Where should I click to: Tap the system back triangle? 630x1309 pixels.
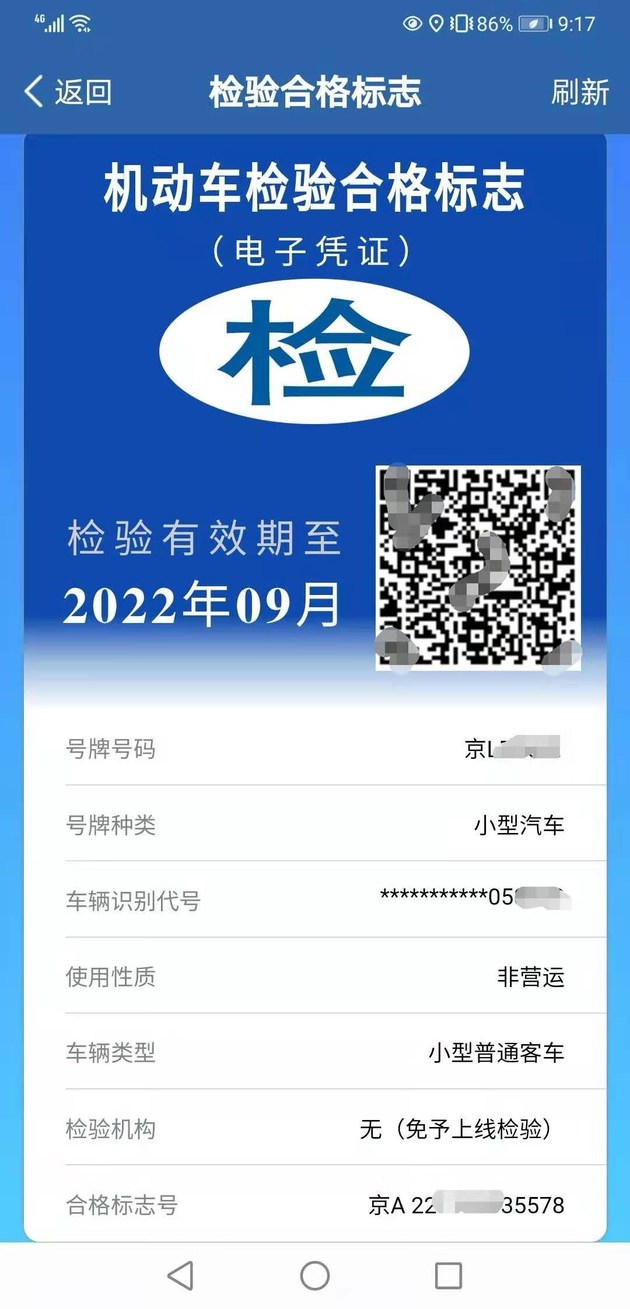coord(181,1275)
